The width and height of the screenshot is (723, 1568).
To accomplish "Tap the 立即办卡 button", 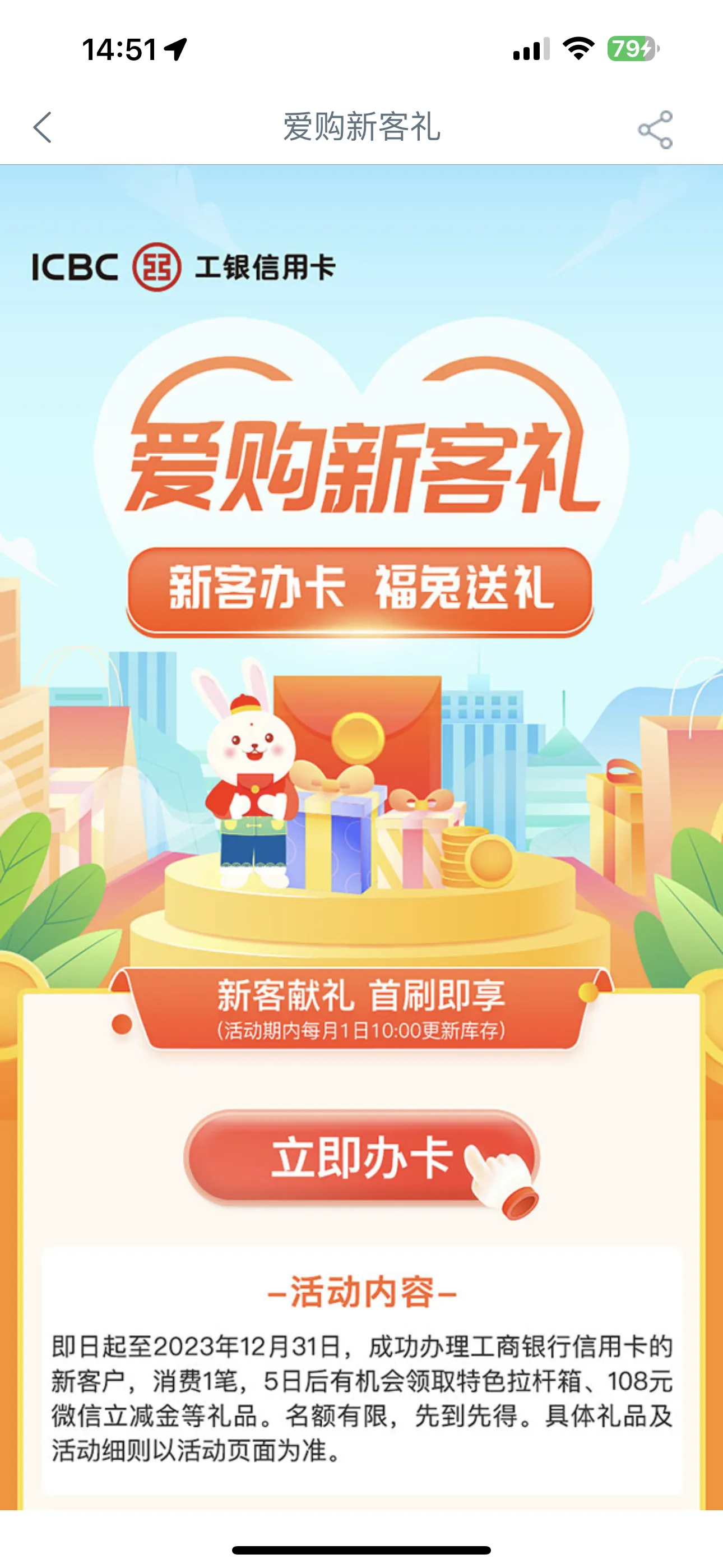I will [361, 1157].
